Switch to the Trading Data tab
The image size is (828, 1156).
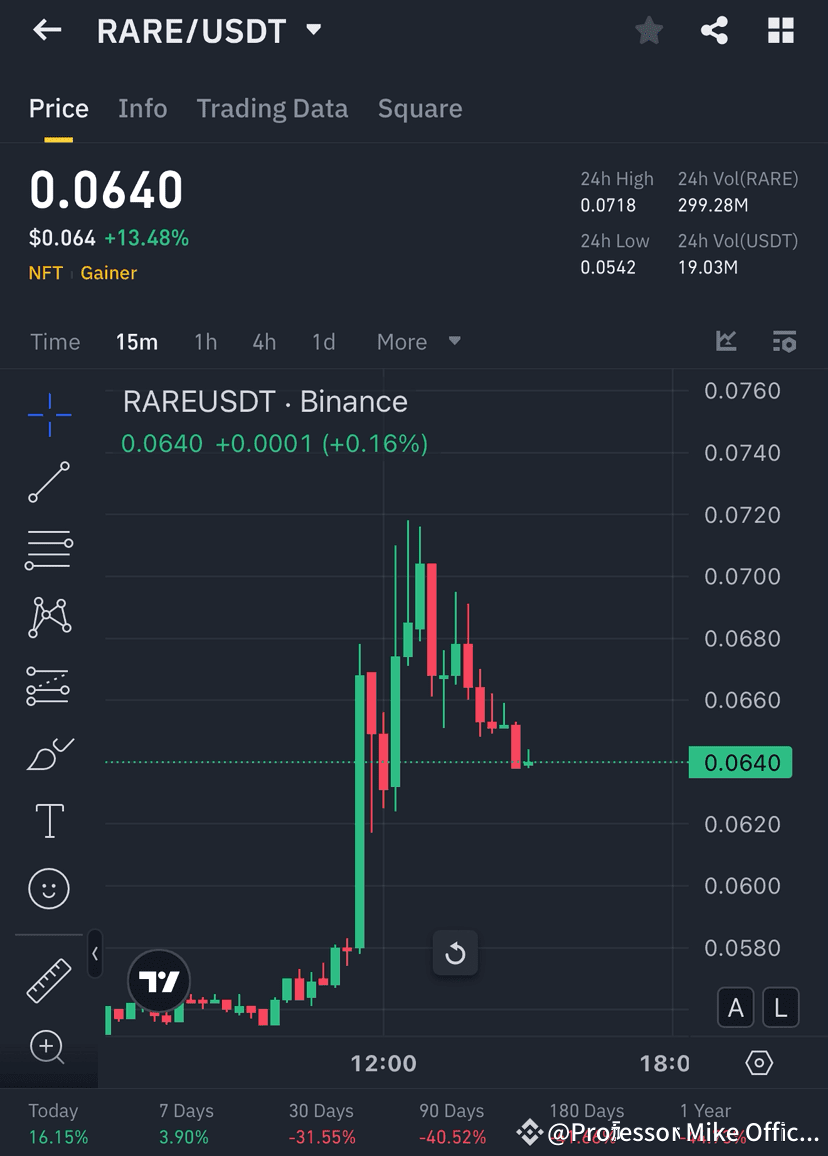click(272, 108)
